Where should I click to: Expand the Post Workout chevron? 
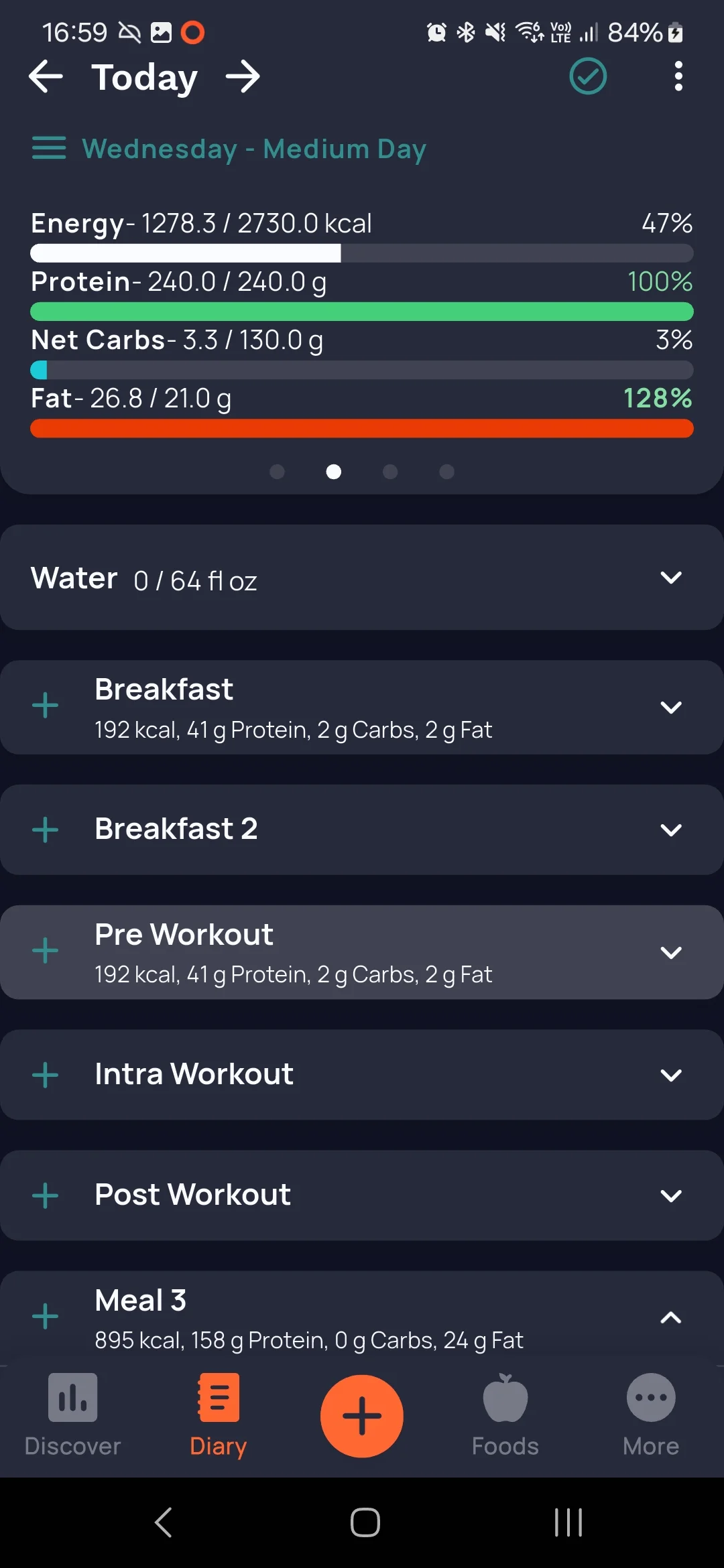[671, 1196]
